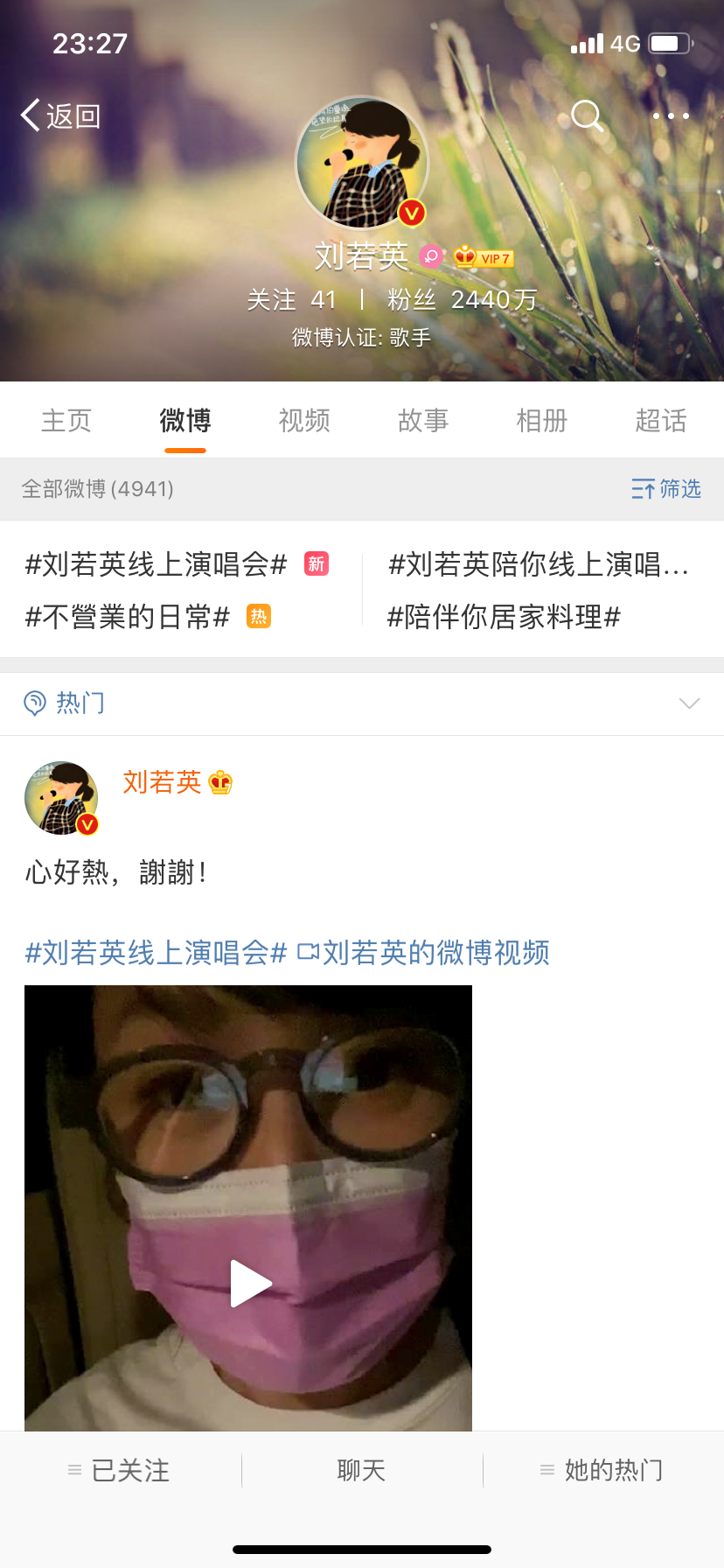
Task: Open 她的热门 menu
Action: point(603,1470)
